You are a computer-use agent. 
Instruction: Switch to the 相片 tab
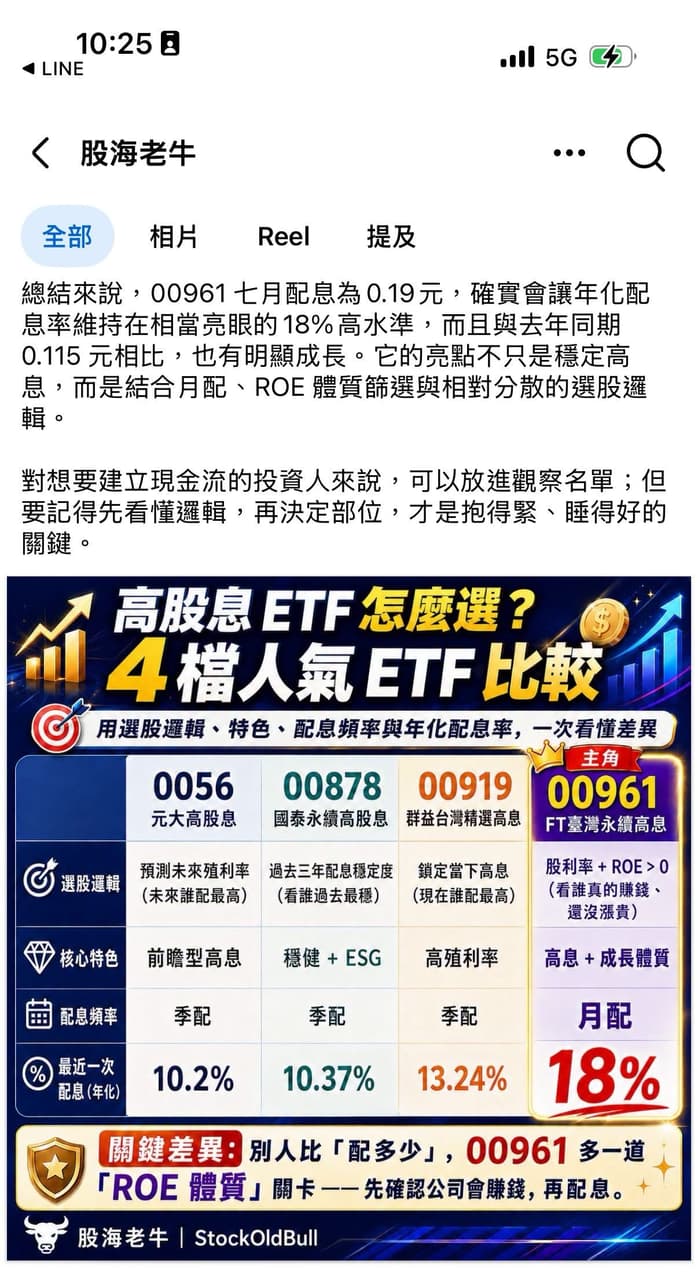(x=173, y=236)
